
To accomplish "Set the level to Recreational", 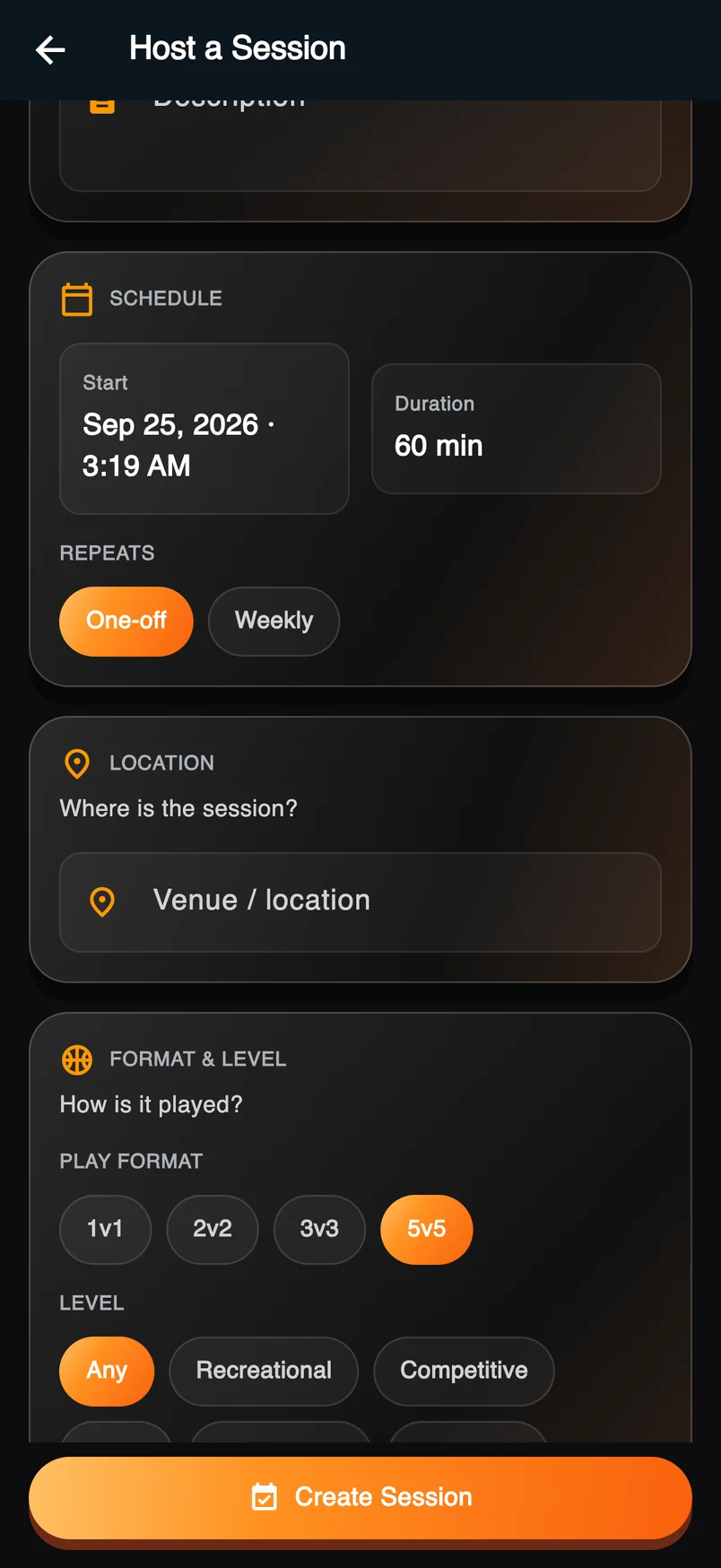I will tap(264, 1372).
